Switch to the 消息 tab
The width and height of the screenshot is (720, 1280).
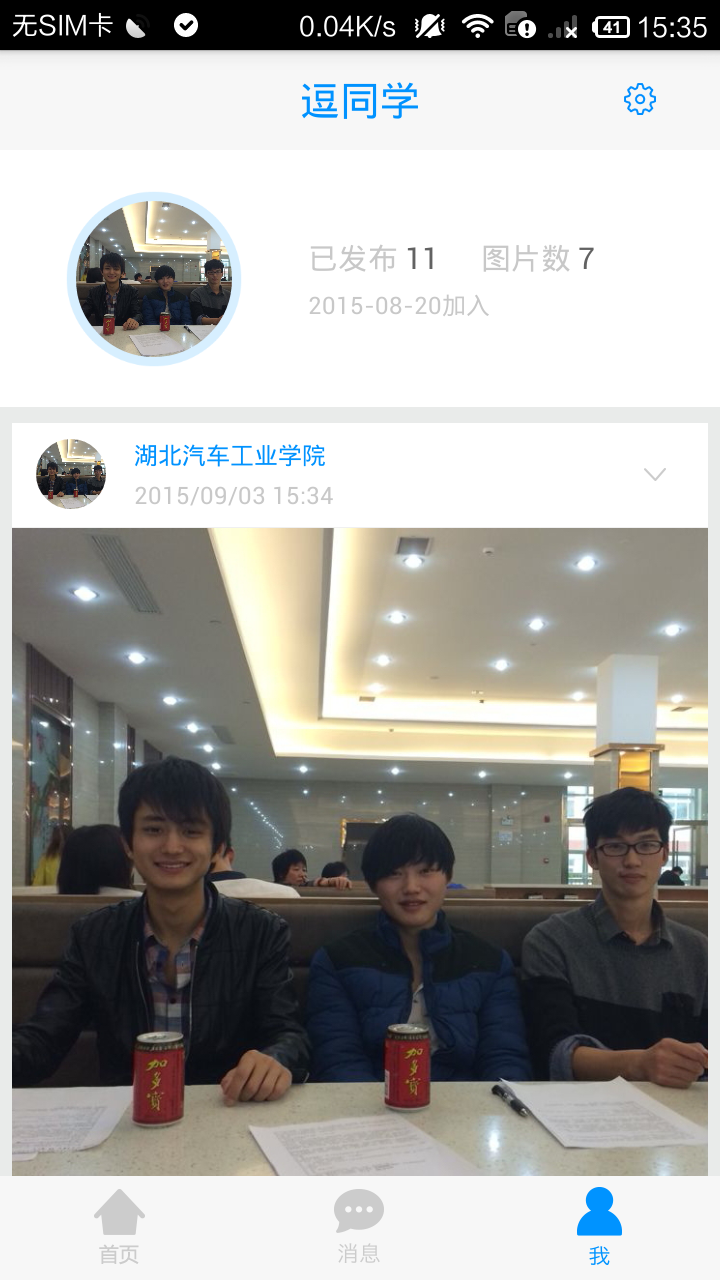(359, 1227)
